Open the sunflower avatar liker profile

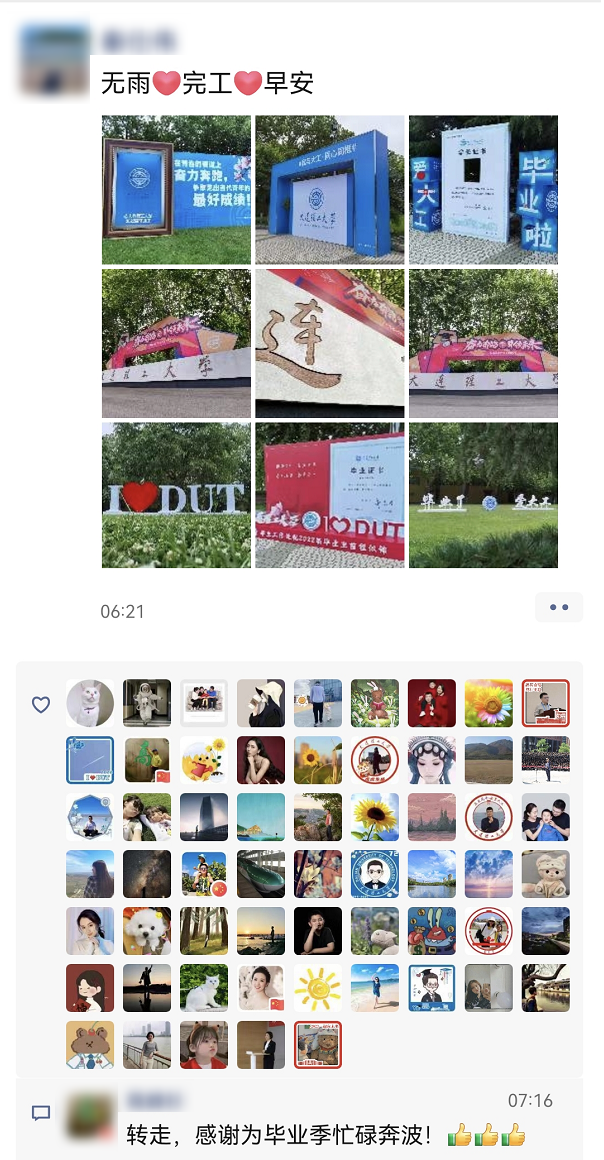[488, 703]
